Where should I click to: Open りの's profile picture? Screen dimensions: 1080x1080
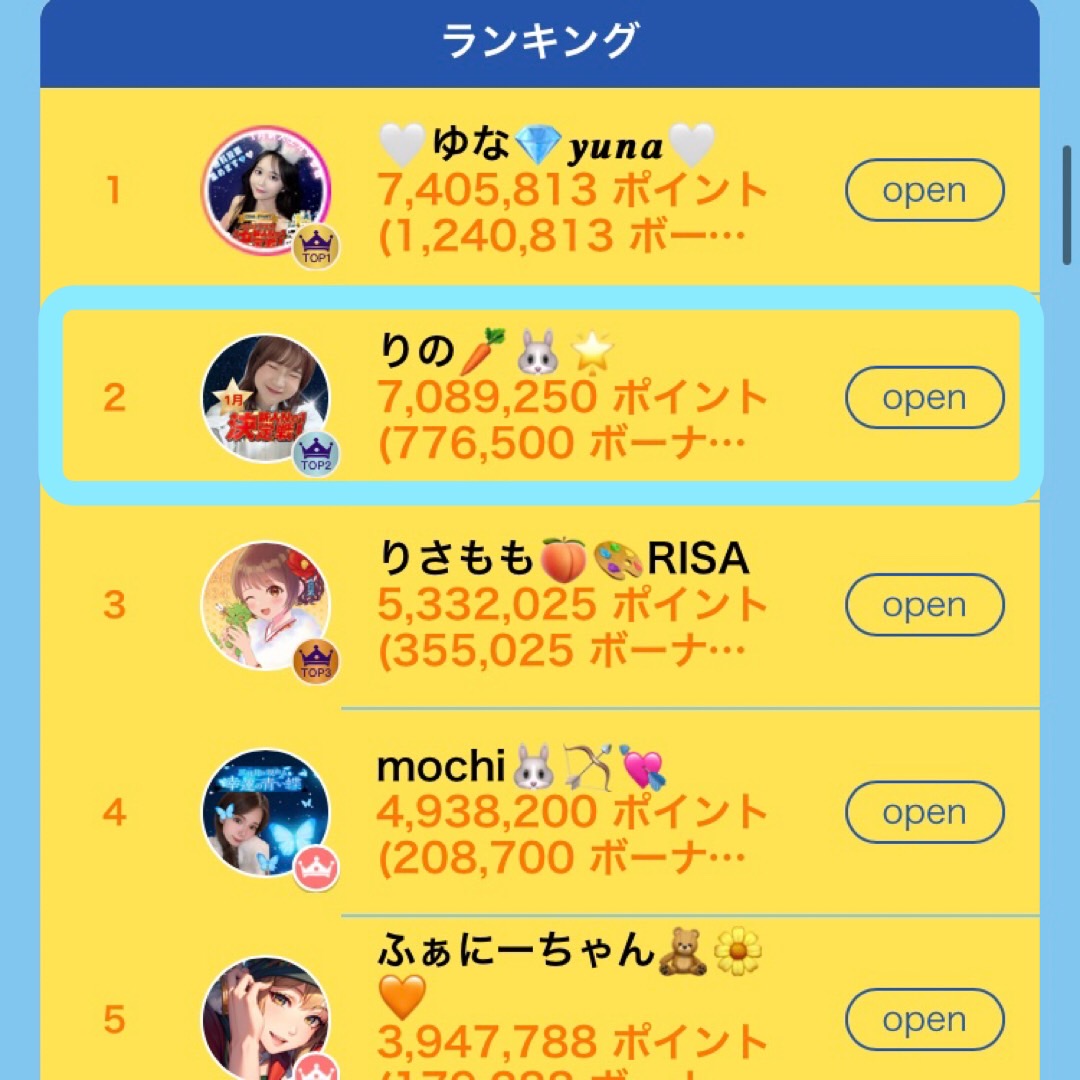click(266, 398)
